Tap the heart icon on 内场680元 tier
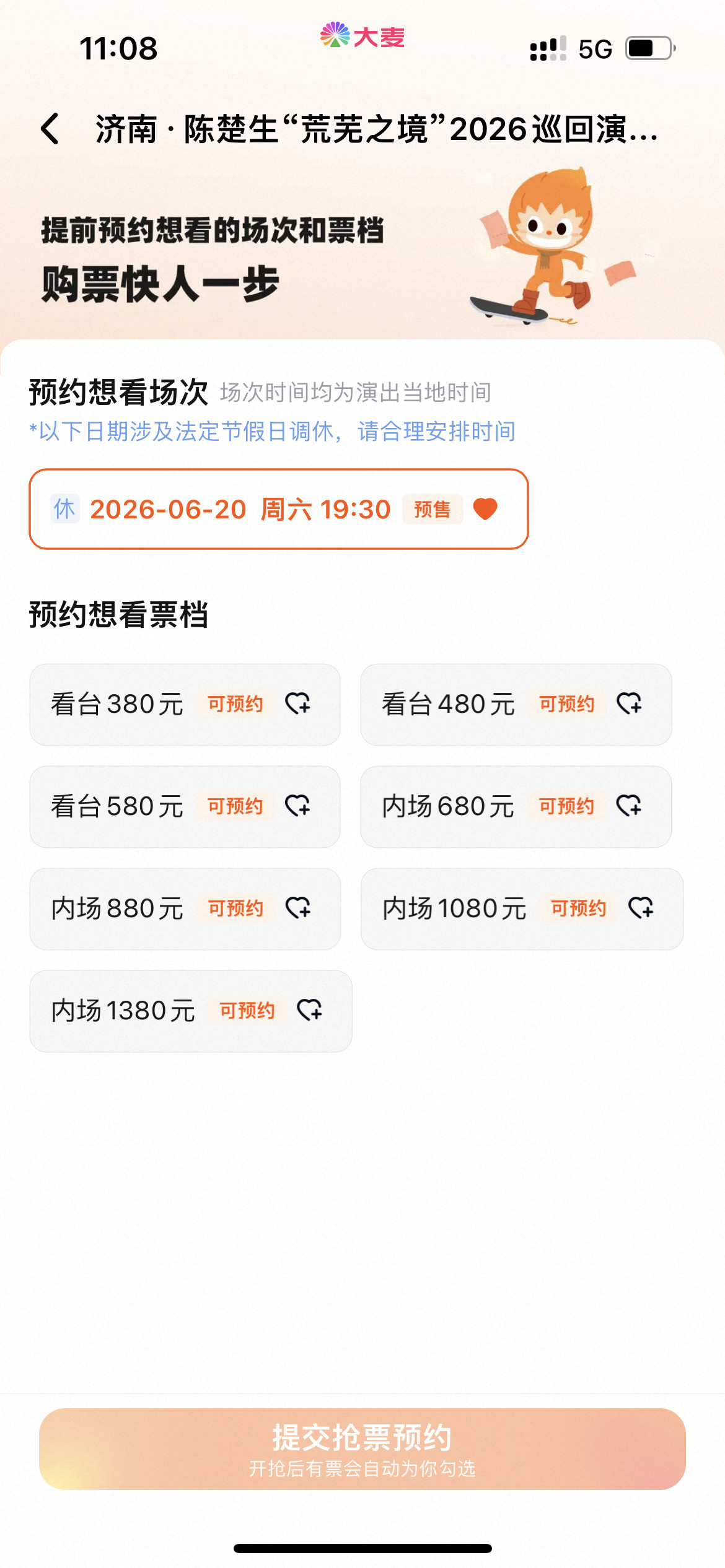The height and width of the screenshot is (1568, 725). [631, 806]
